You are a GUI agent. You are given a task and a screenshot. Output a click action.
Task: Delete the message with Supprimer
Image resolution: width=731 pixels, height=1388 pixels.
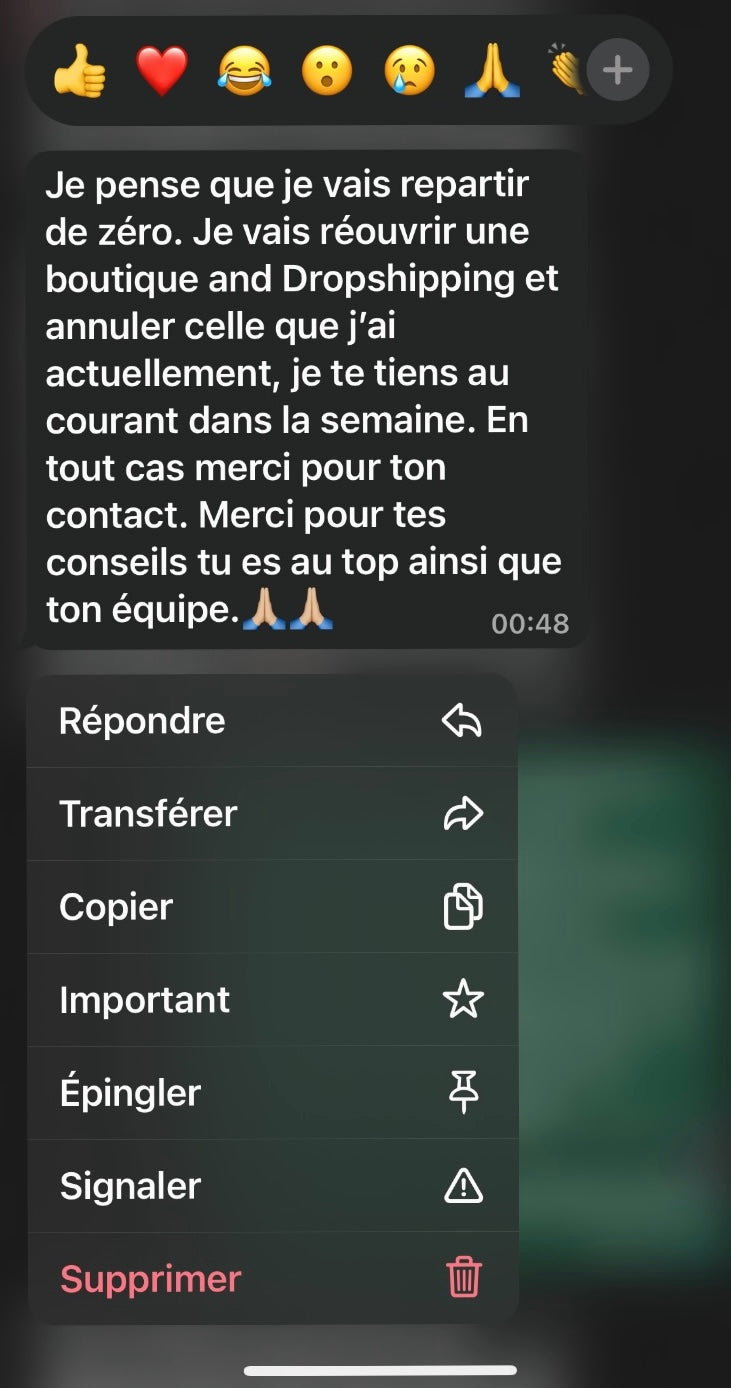pos(272,1279)
